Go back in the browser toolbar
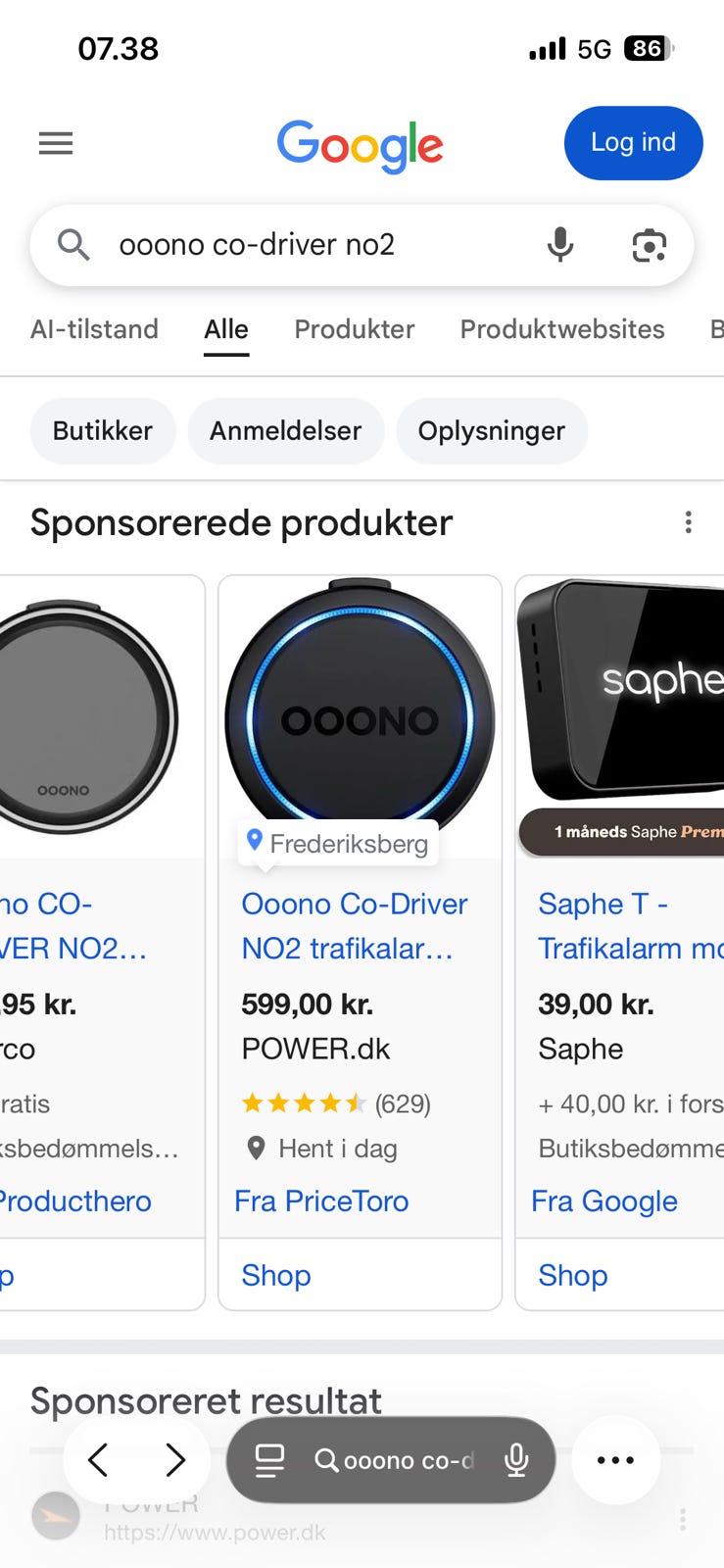This screenshot has height=1568, width=724. 98,1460
